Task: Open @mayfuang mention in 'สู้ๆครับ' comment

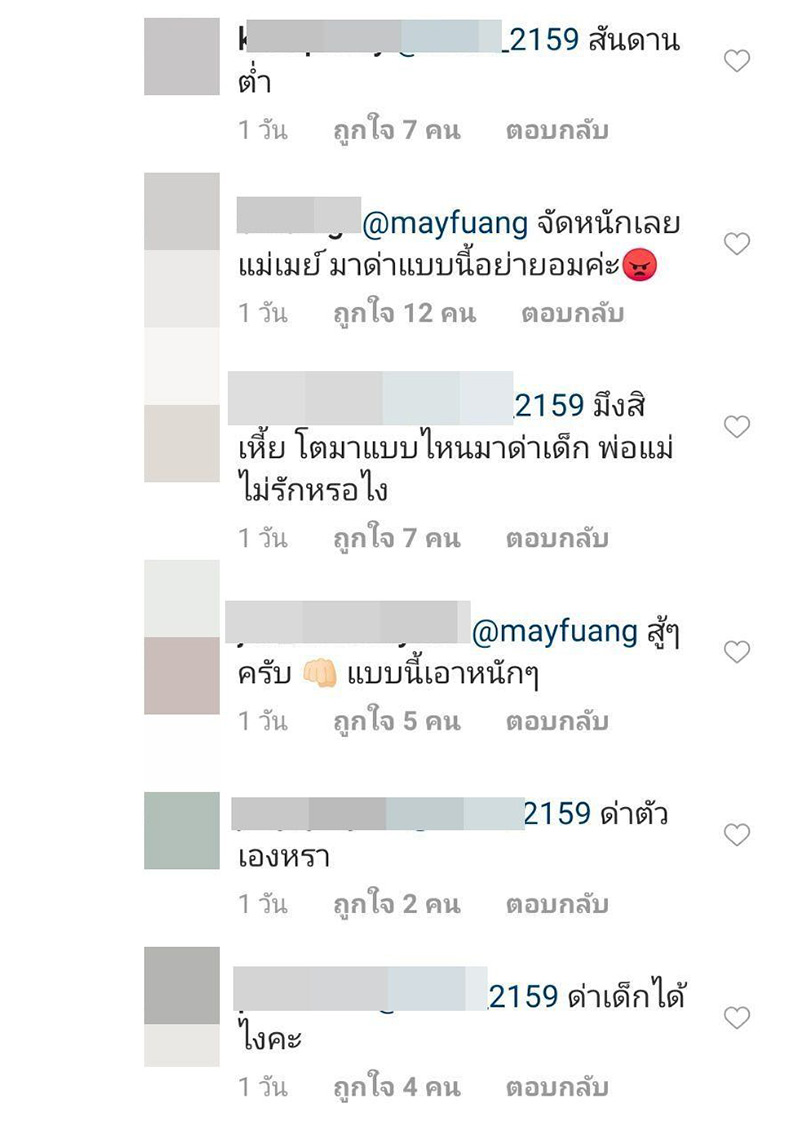Action: [x=553, y=632]
